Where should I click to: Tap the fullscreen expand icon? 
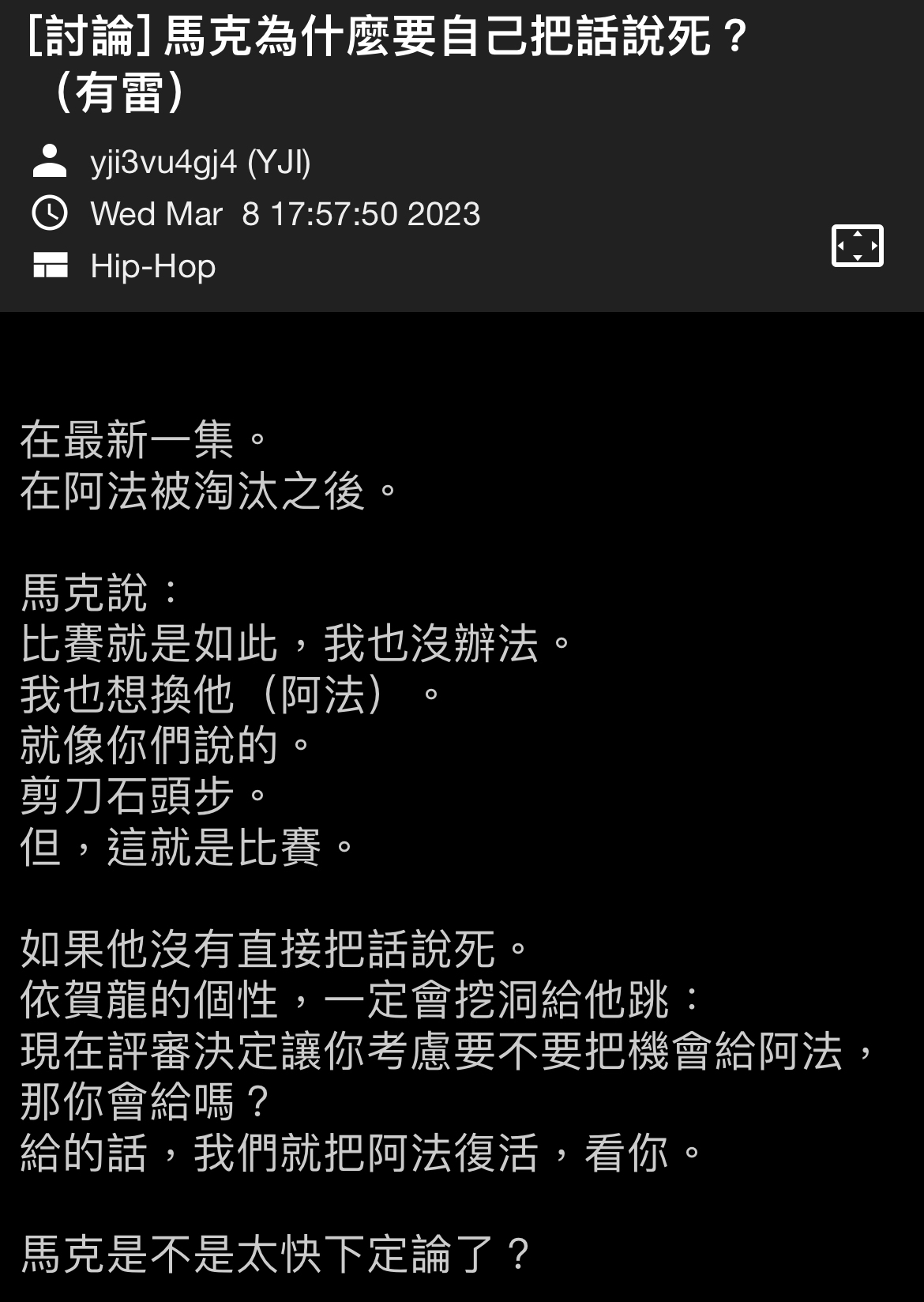857,246
